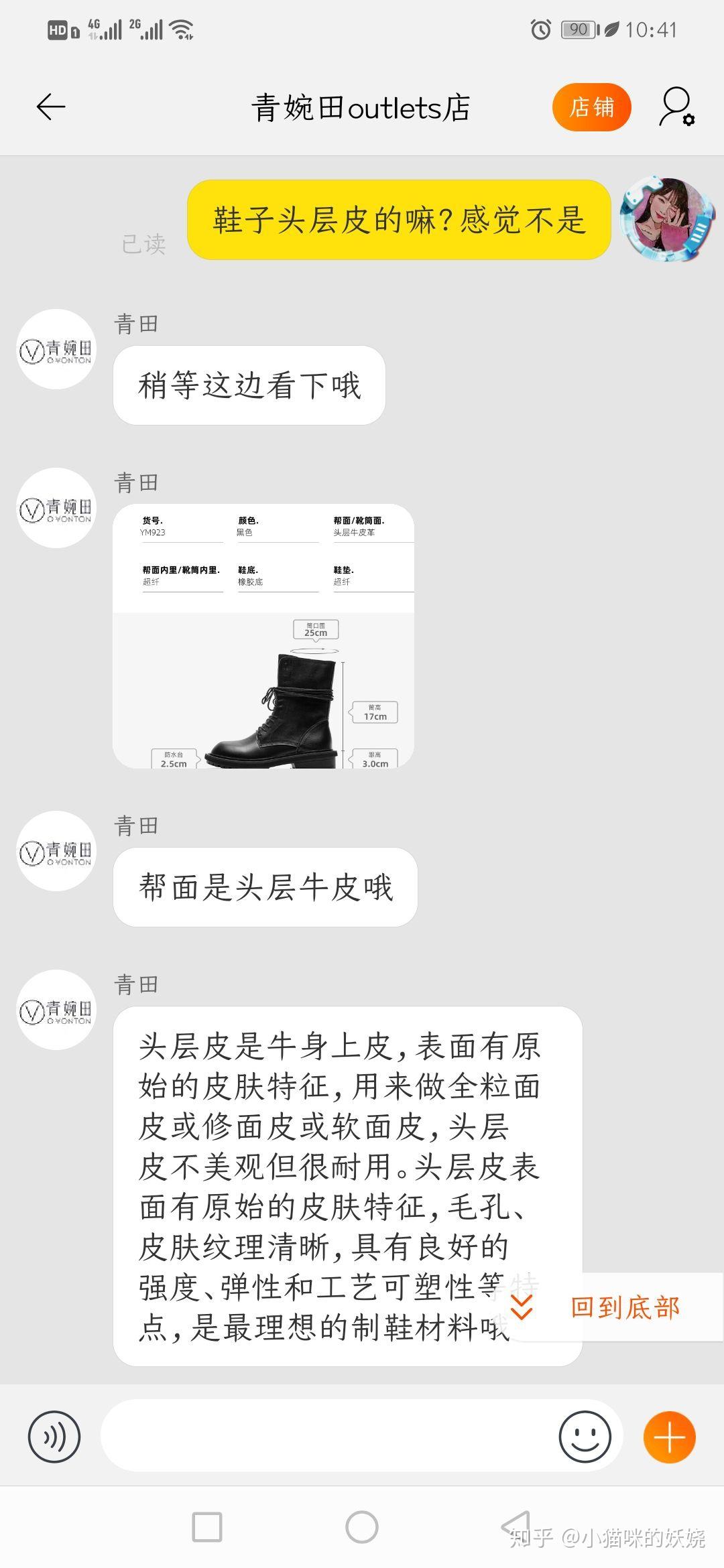The height and width of the screenshot is (1568, 724).
Task: Open the emoji picker
Action: [585, 1437]
